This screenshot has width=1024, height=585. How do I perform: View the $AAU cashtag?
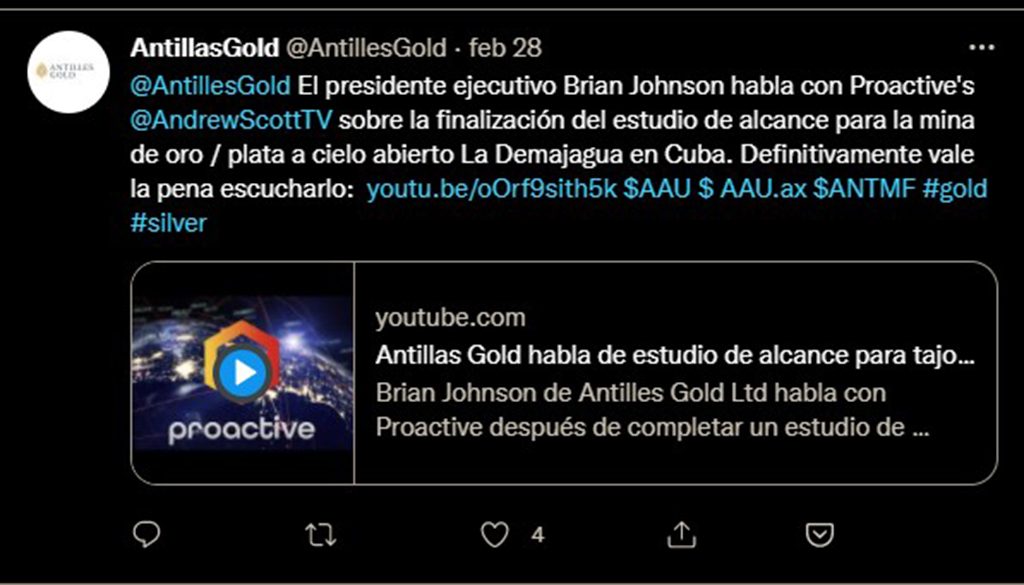pyautogui.click(x=657, y=190)
